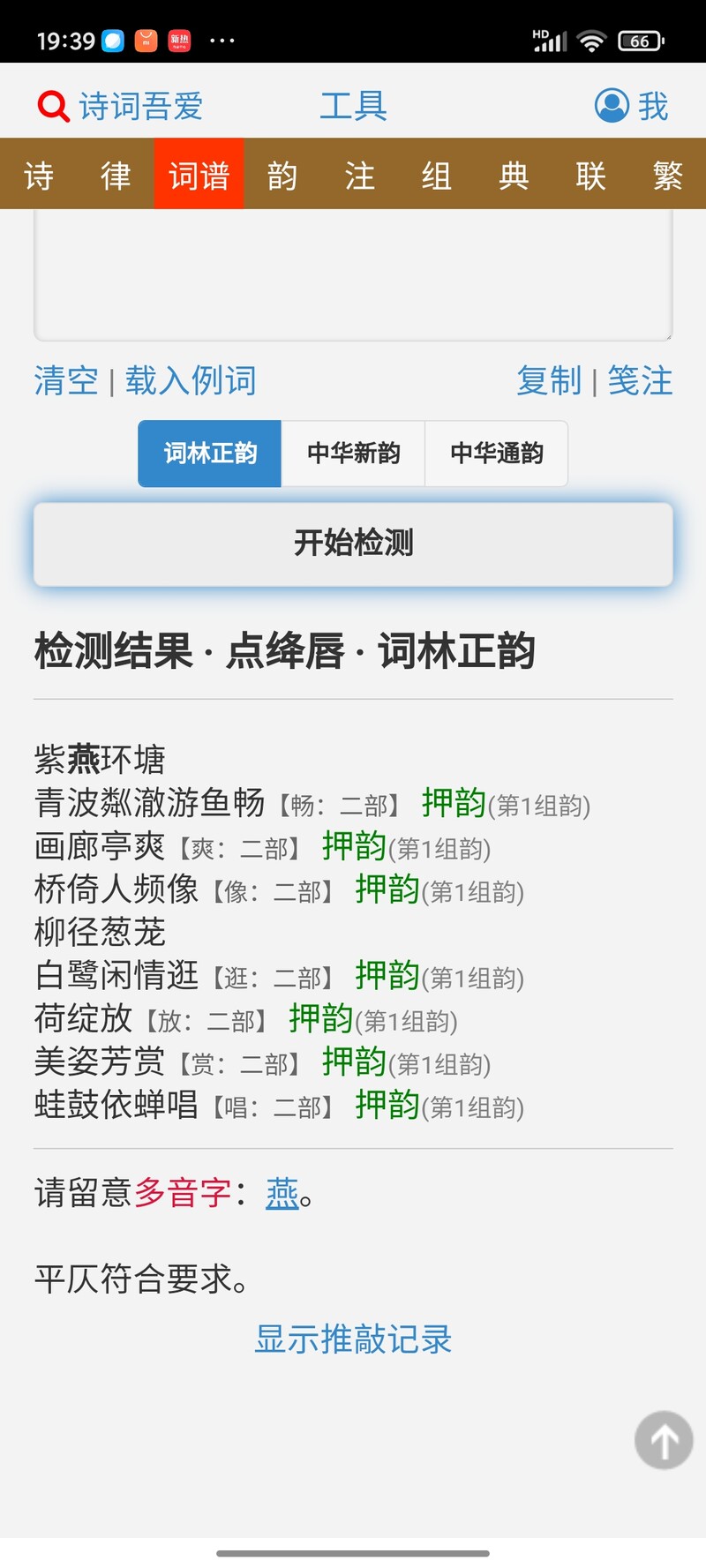Select the 词谱 tab
Screen dimensions: 706x1568
[199, 175]
